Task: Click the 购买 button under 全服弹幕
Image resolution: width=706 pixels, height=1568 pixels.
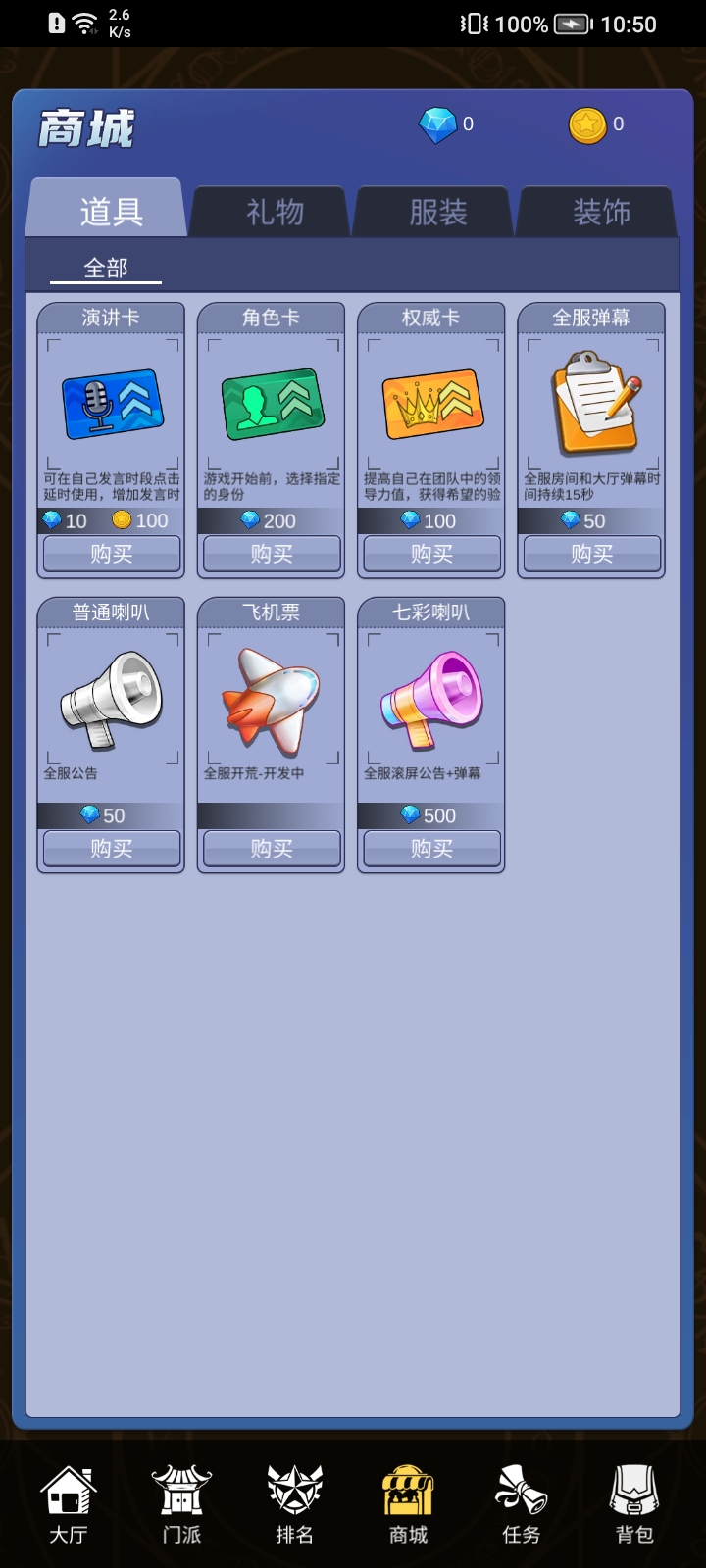Action: point(591,554)
